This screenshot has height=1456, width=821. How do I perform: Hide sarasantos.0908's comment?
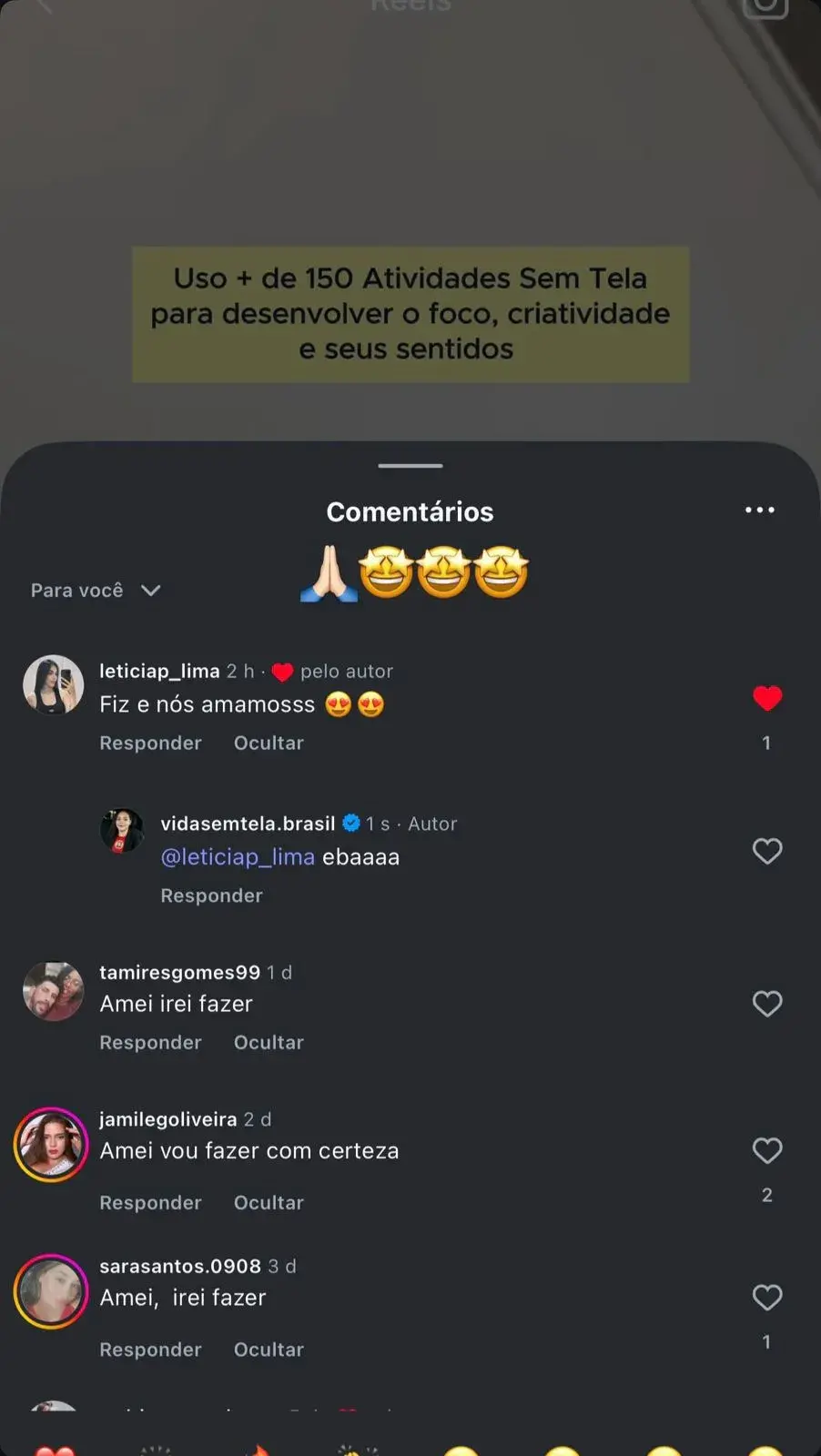(269, 1350)
